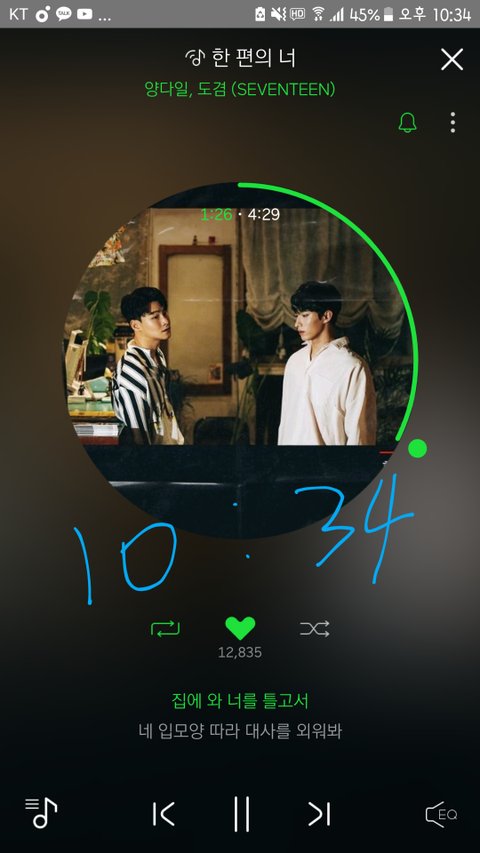Screen dimensions: 480x853
Task: Toggle the repeat mode
Action: (x=165, y=629)
